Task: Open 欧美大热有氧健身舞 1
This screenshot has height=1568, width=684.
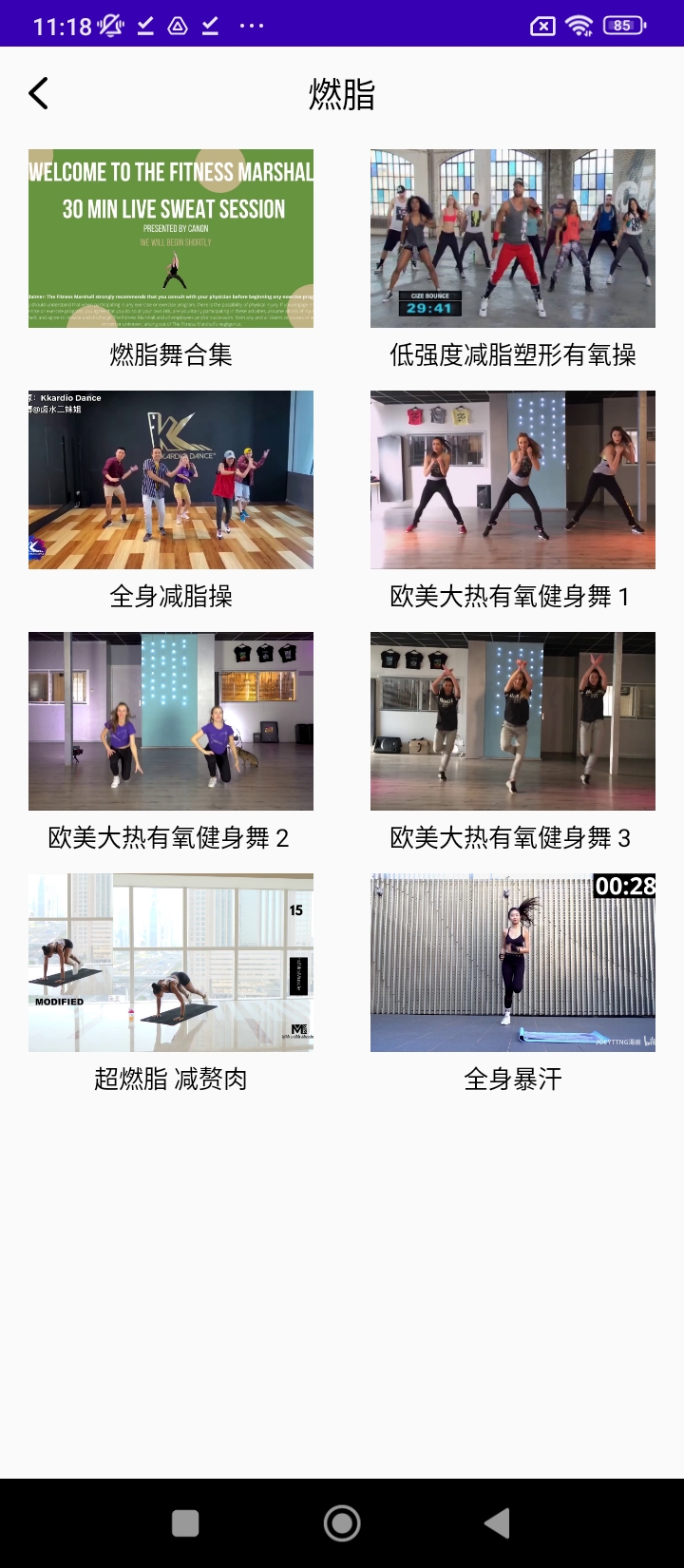Action: [513, 480]
